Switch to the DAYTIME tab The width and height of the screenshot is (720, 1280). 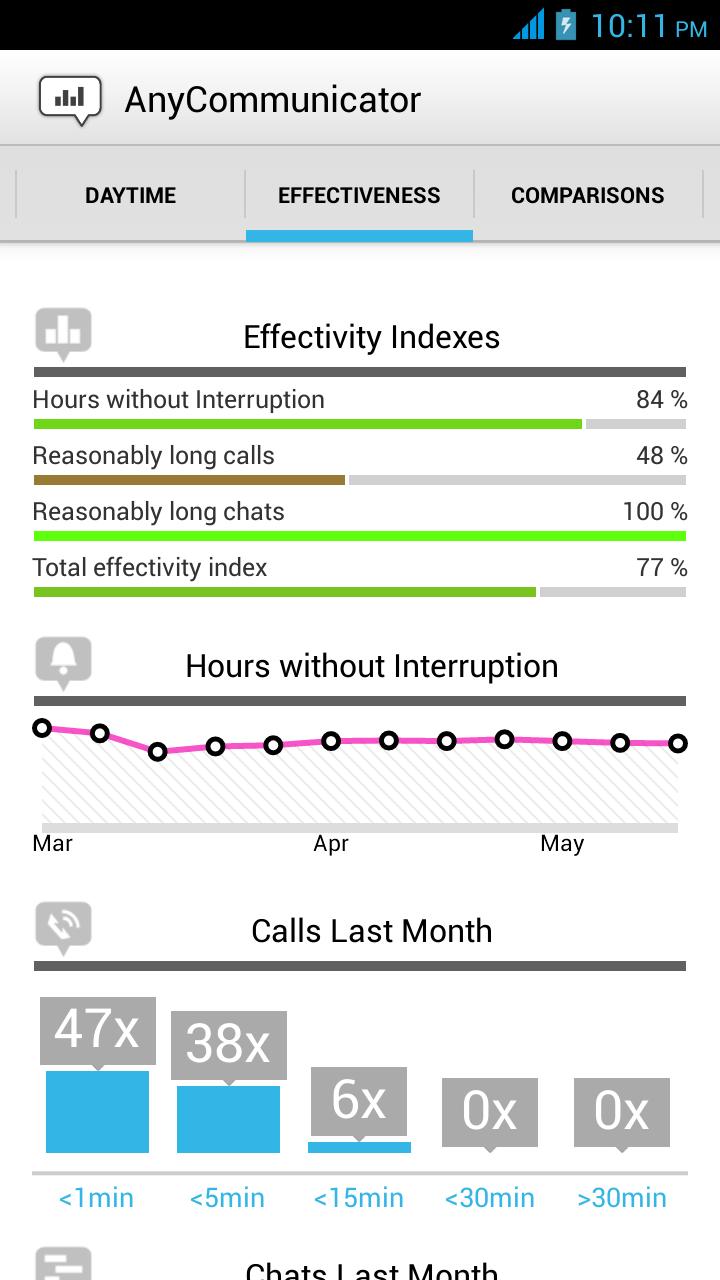(x=130, y=195)
